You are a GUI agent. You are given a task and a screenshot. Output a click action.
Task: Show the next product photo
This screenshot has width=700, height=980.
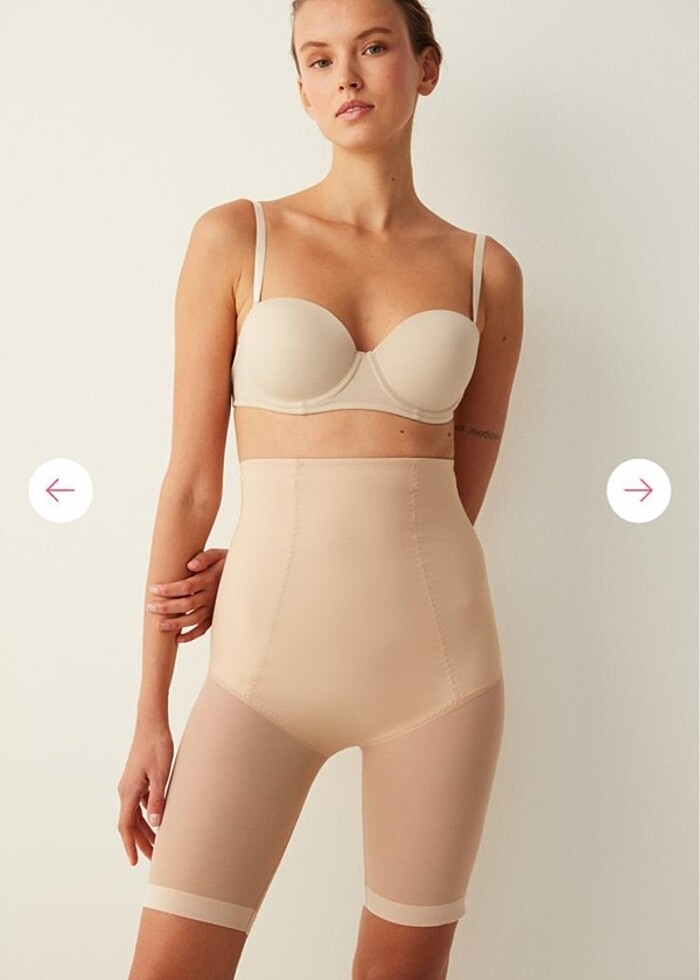(x=638, y=490)
